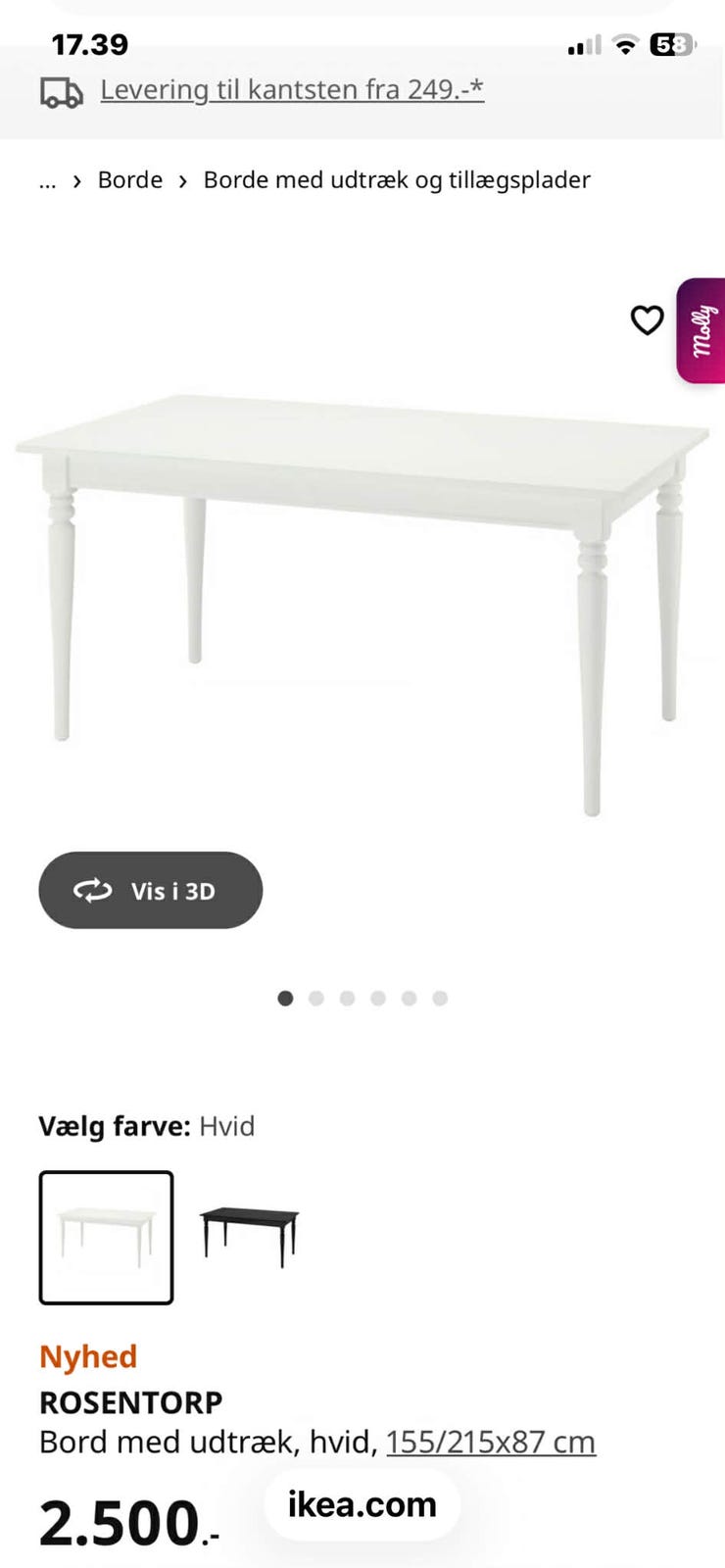Tap the ikea.com pill button
Viewport: 725px width, 1568px height.
362,1504
